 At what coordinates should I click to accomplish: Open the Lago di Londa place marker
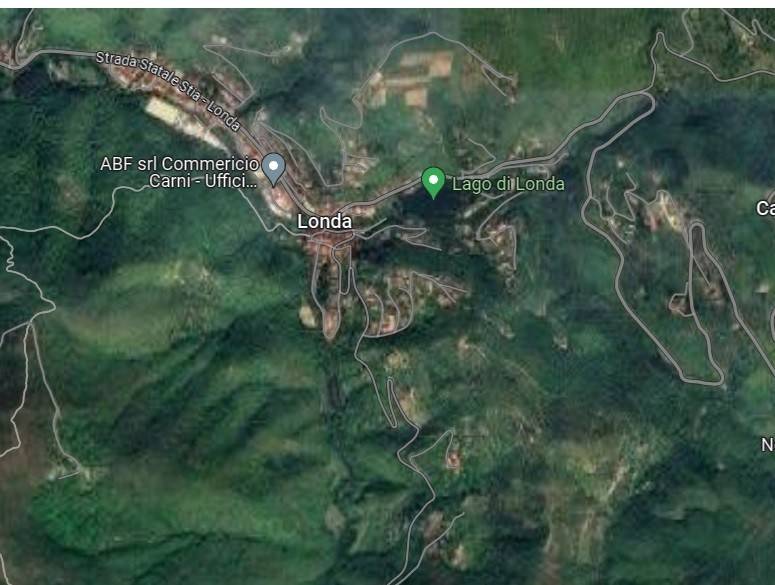[433, 182]
